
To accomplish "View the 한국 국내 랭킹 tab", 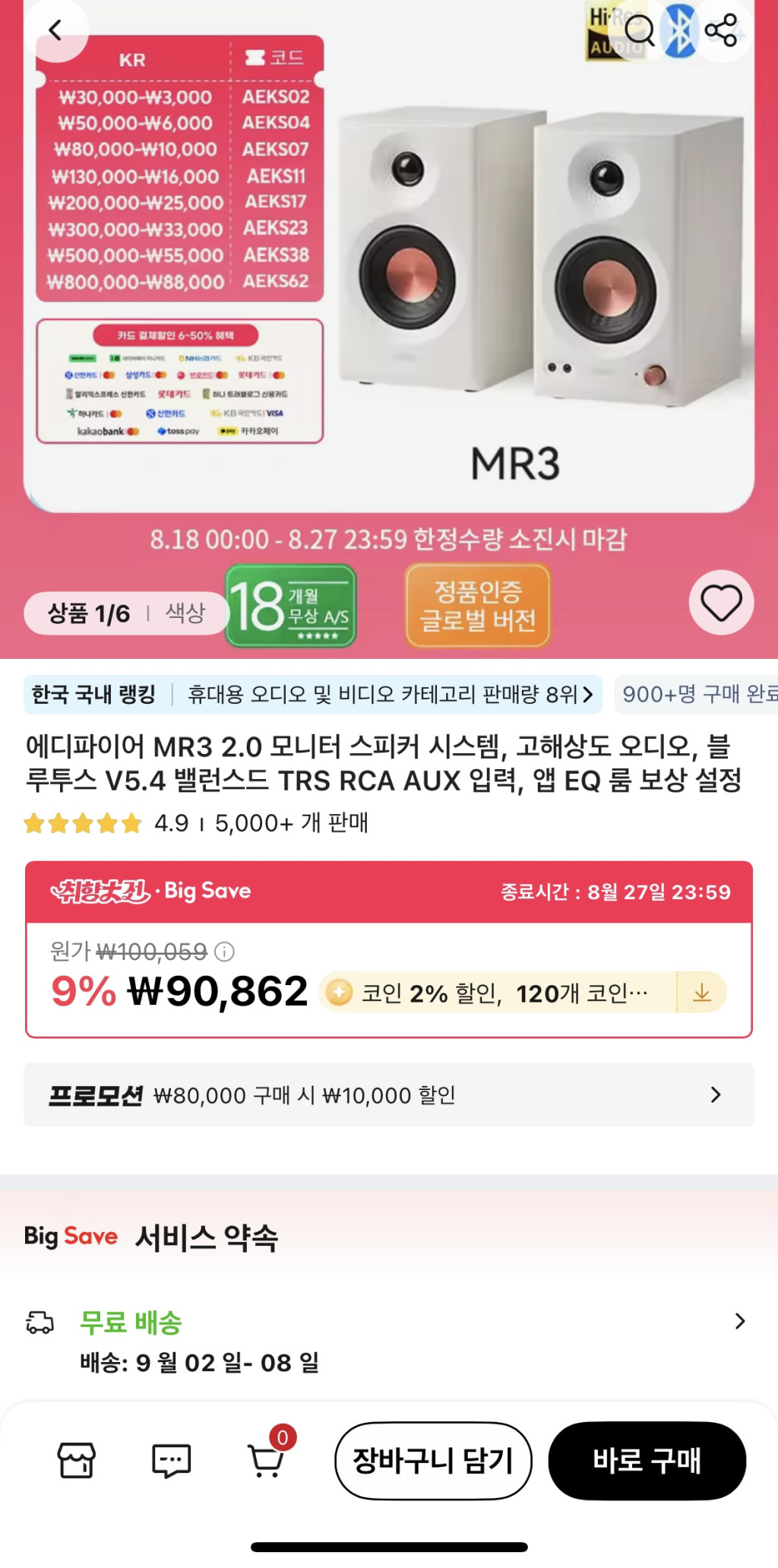I will point(94,694).
